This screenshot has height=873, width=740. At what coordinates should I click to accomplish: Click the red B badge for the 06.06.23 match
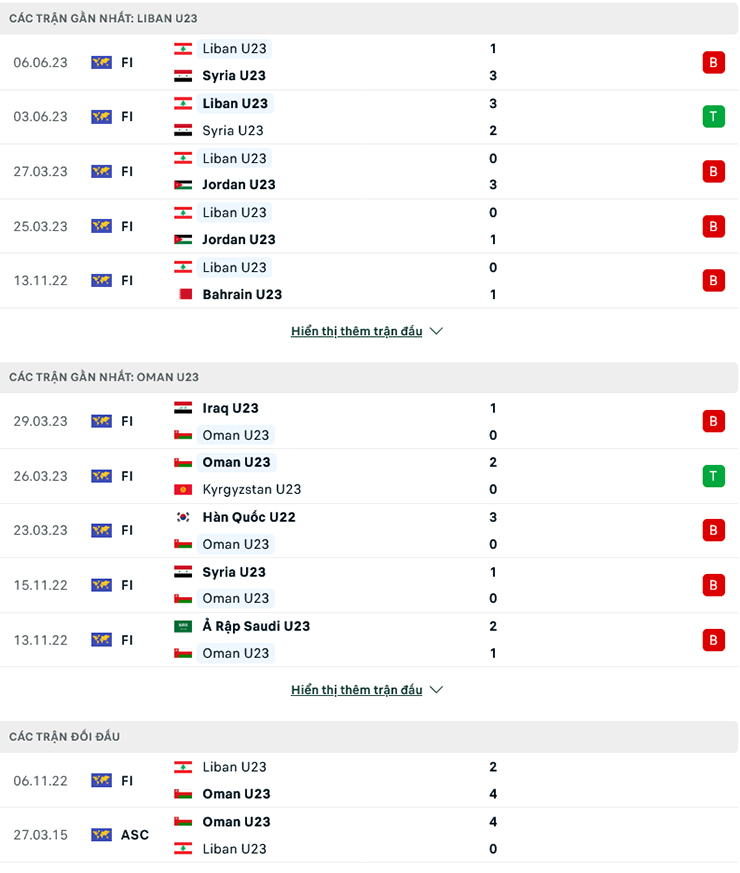click(x=714, y=61)
